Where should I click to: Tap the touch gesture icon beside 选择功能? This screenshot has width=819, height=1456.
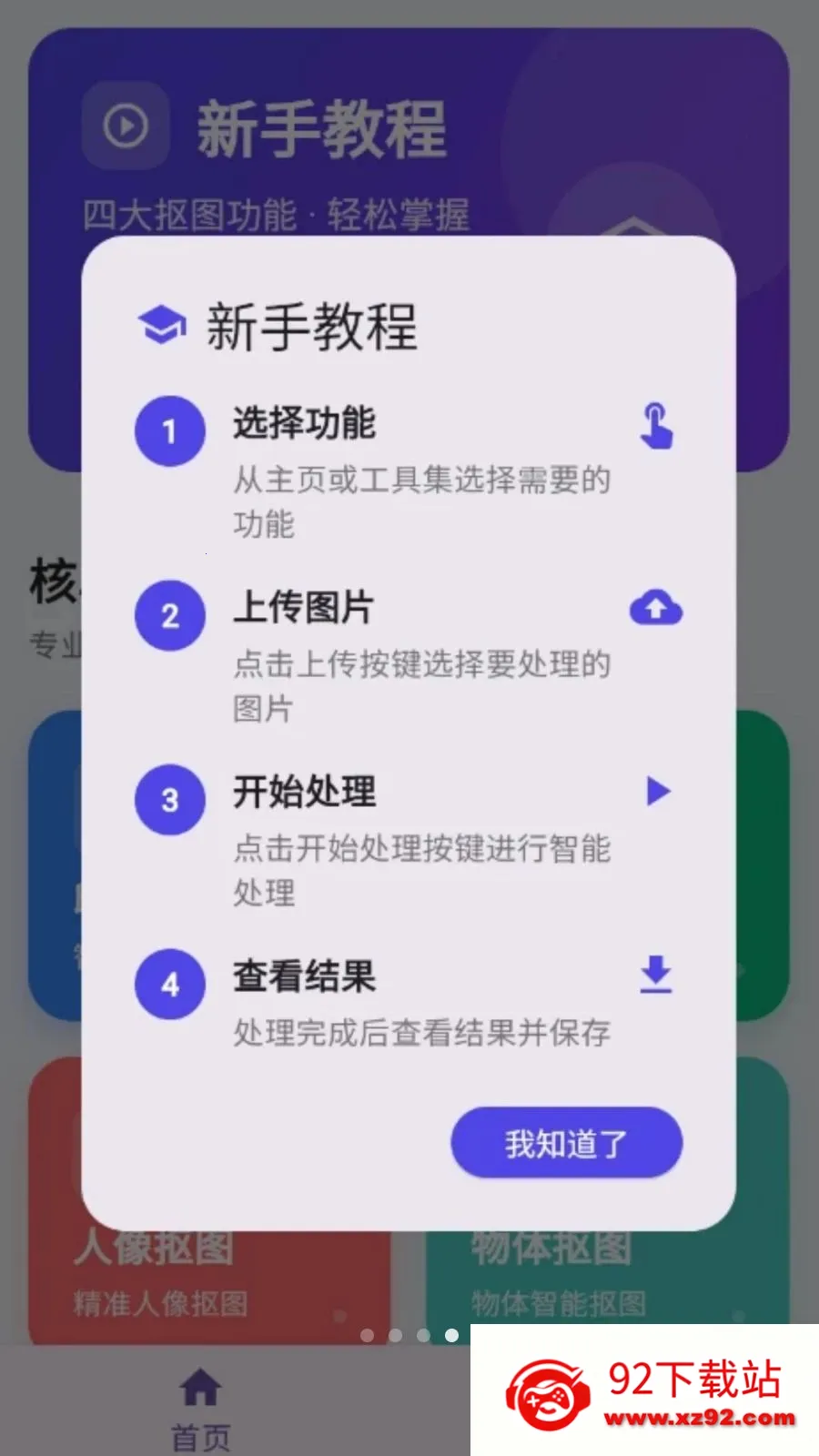tap(657, 428)
